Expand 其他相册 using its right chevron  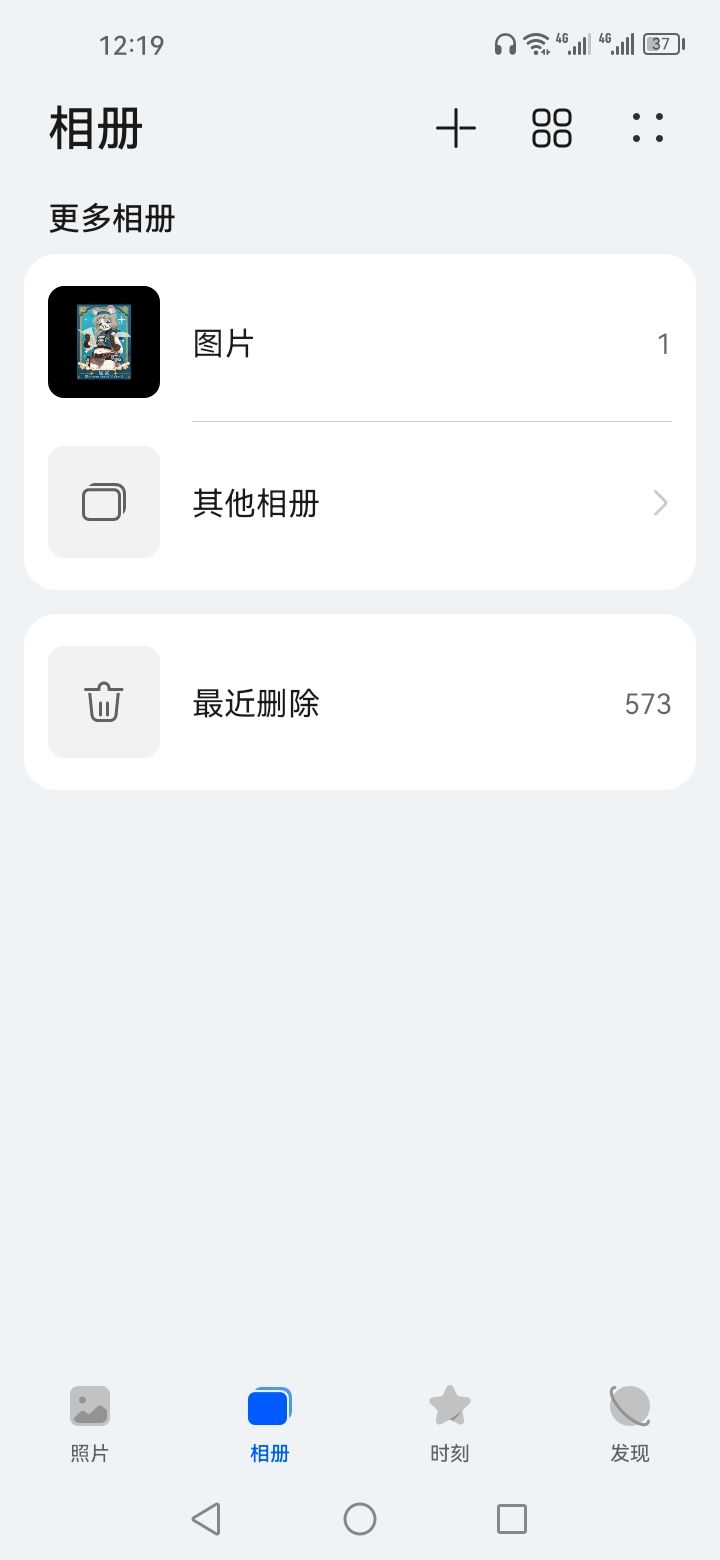coord(659,503)
